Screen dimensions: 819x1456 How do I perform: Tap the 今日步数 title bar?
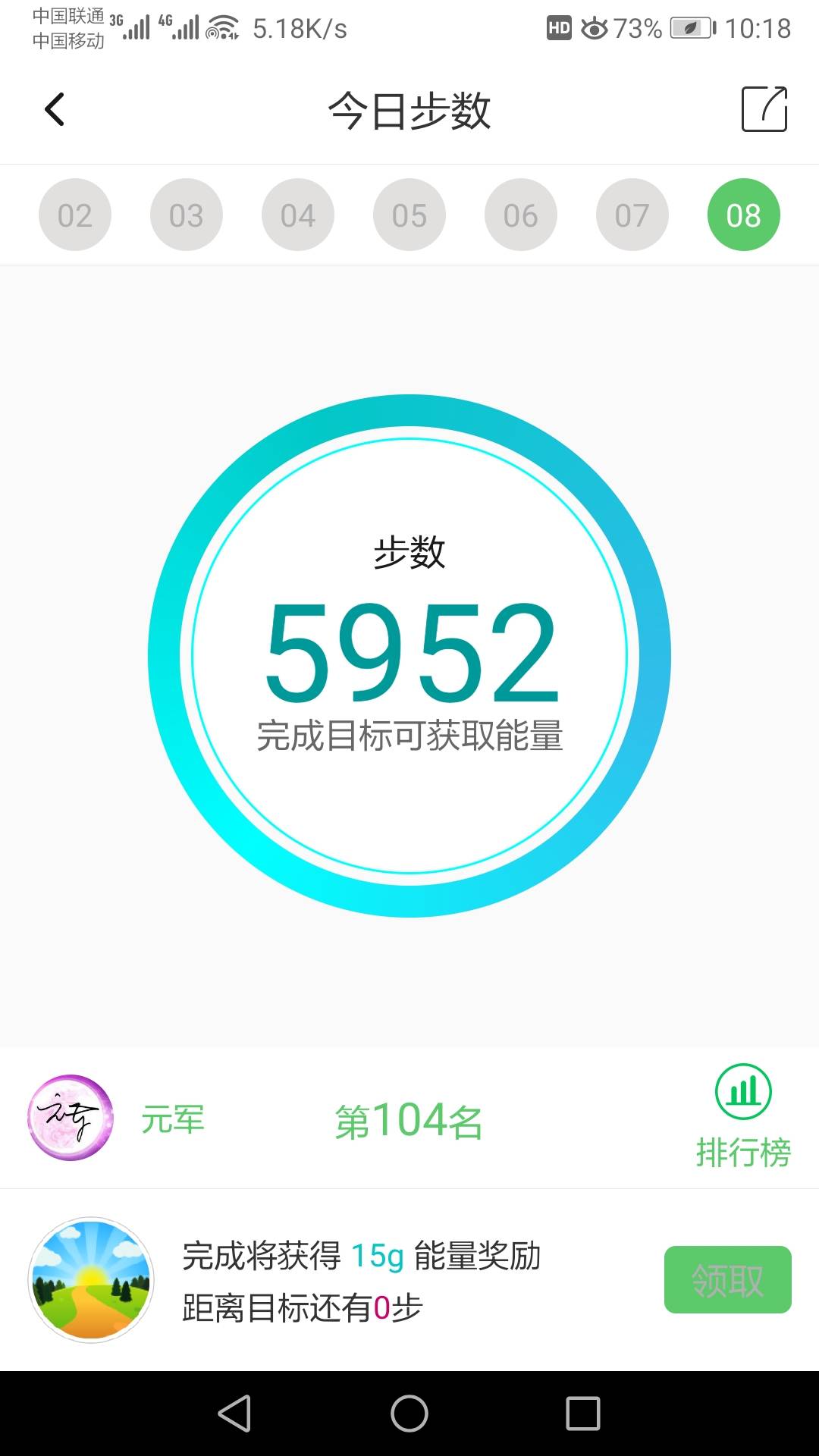click(x=409, y=109)
